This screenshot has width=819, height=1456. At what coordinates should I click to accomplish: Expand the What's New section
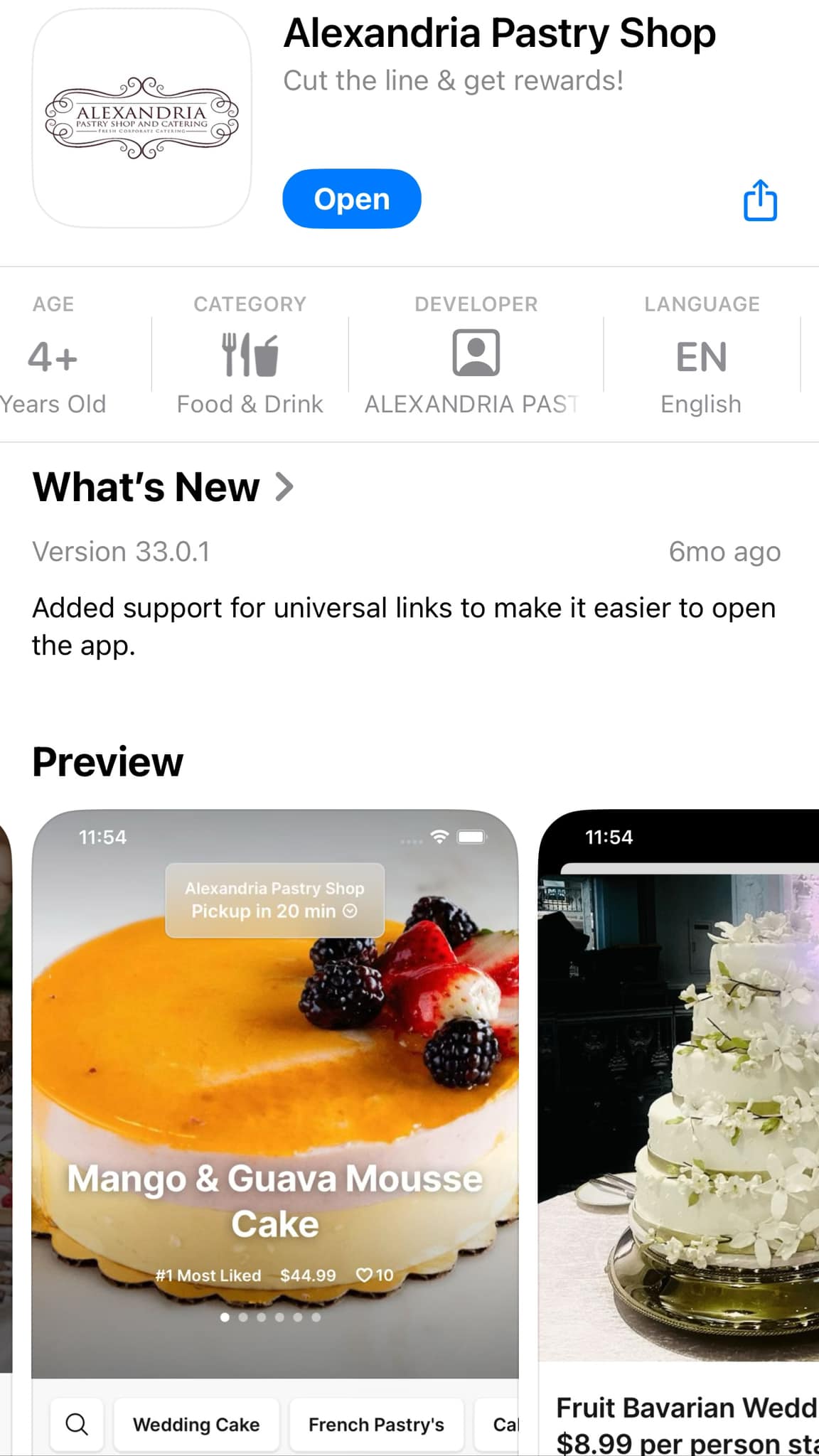click(164, 488)
